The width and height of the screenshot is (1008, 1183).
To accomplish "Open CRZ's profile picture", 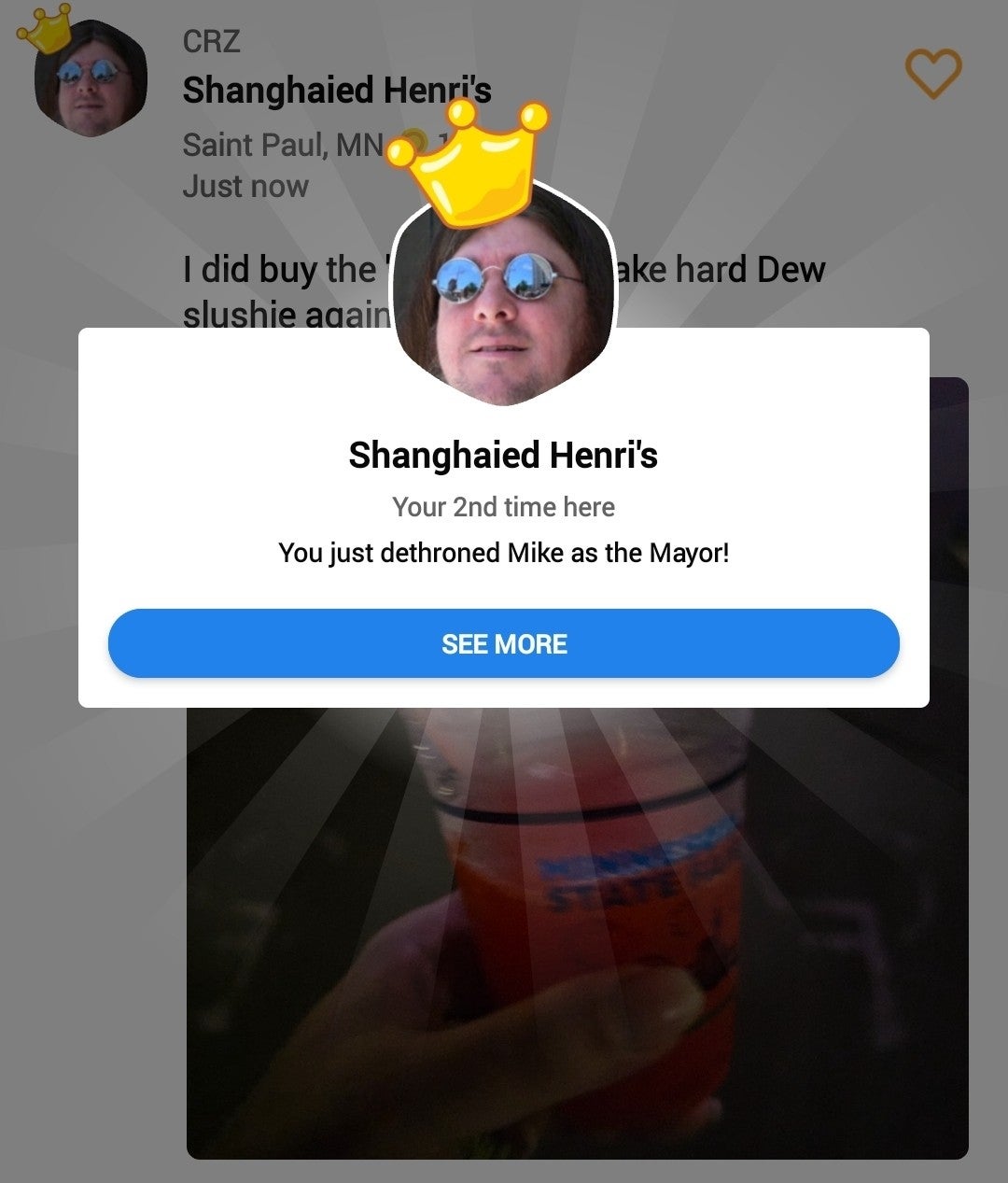I will pyautogui.click(x=91, y=81).
